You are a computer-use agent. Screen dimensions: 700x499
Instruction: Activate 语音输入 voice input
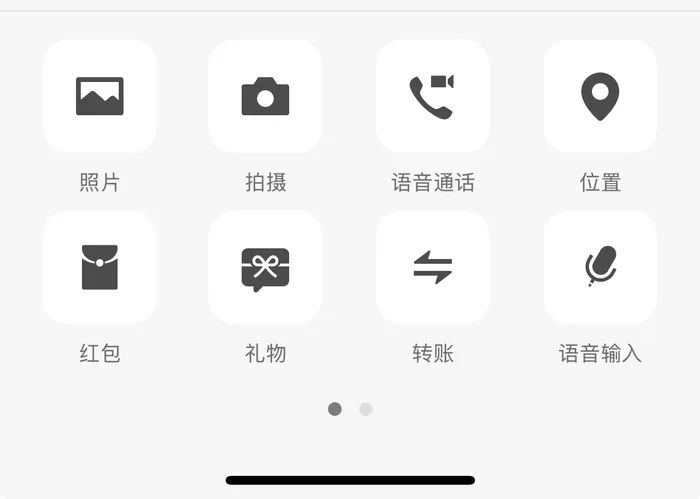pos(600,267)
